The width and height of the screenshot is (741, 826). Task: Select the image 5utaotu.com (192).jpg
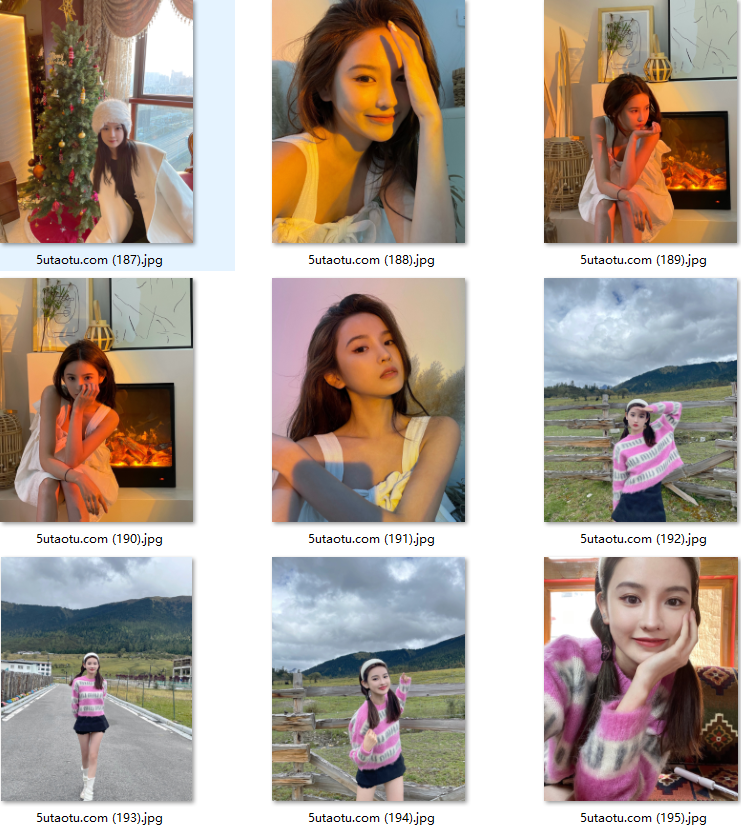point(641,400)
